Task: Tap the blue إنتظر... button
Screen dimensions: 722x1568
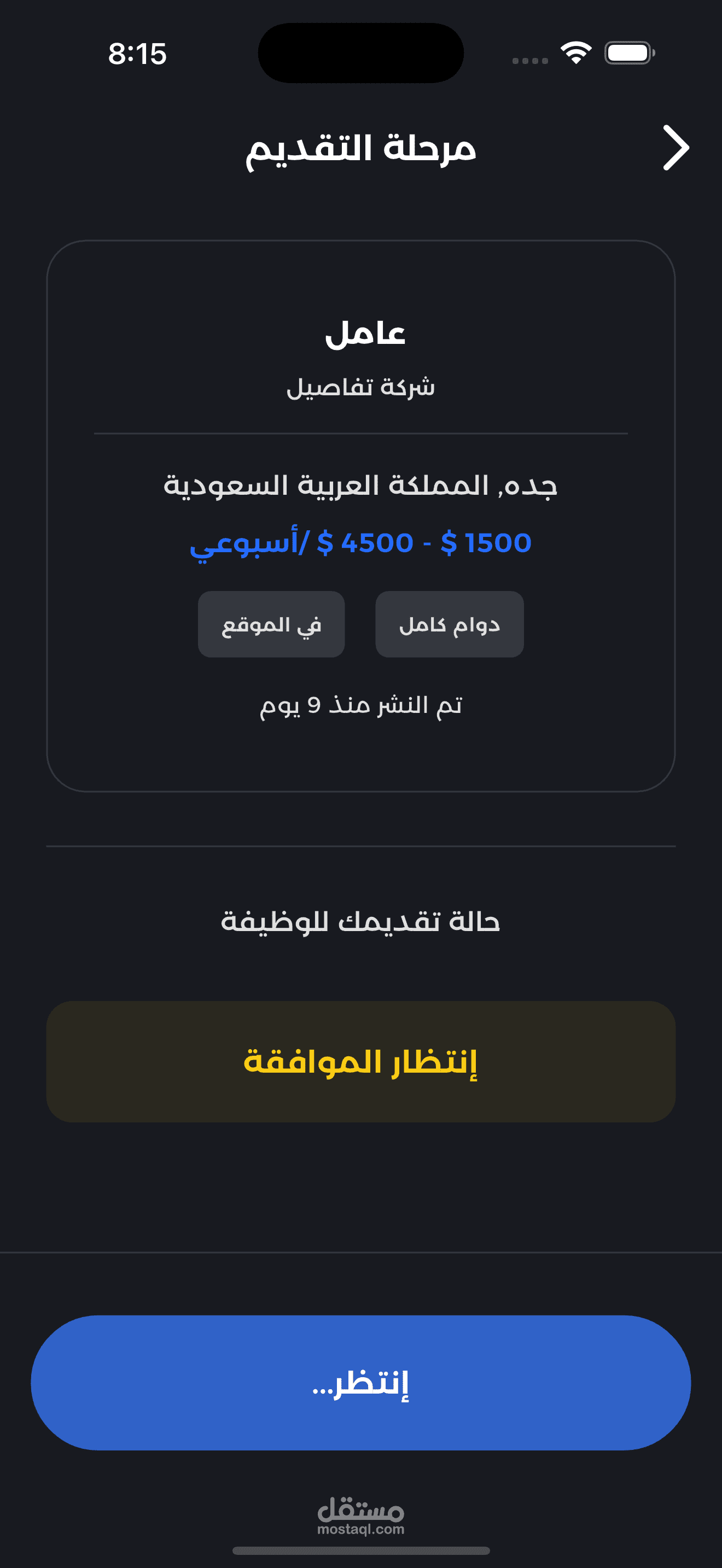Action: [361, 1382]
